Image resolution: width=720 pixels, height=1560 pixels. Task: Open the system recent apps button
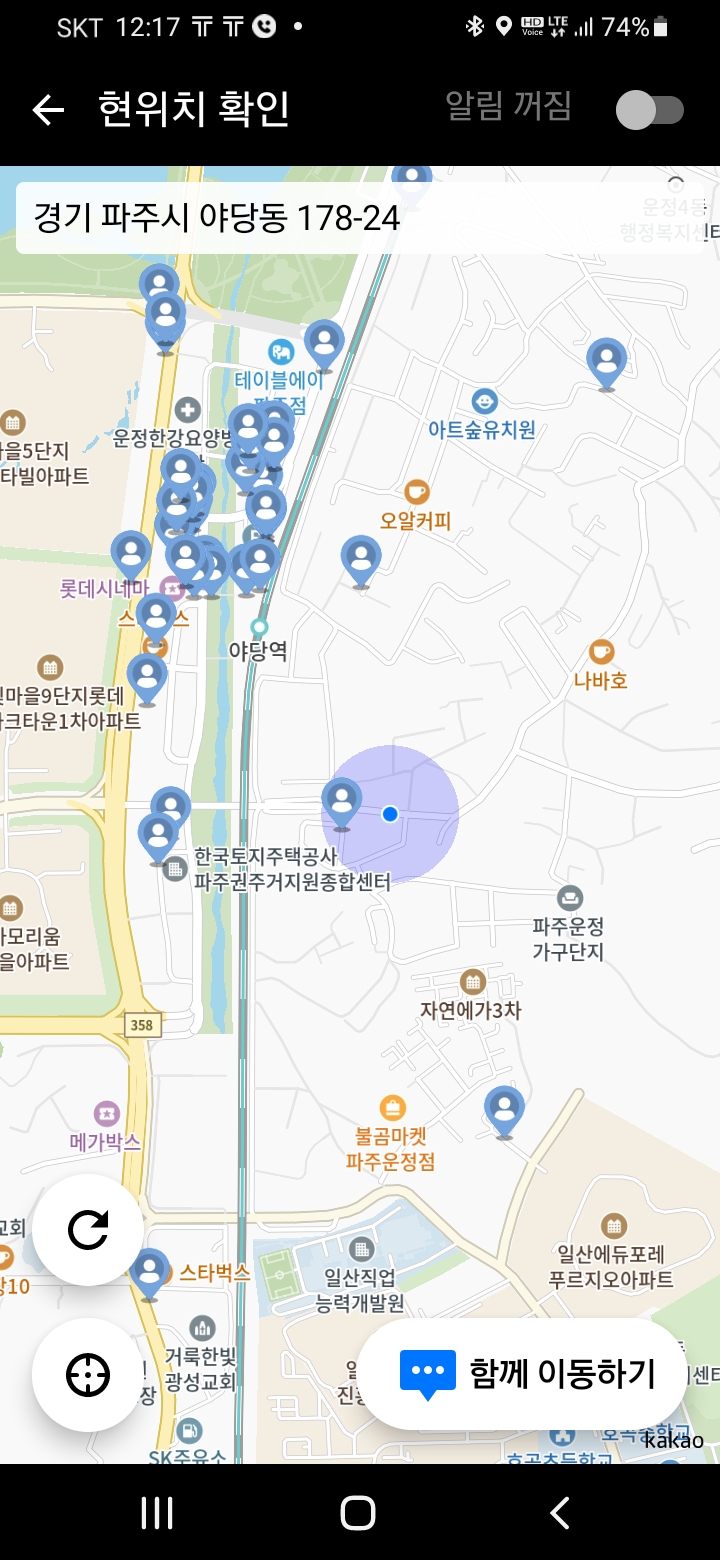[157, 1512]
